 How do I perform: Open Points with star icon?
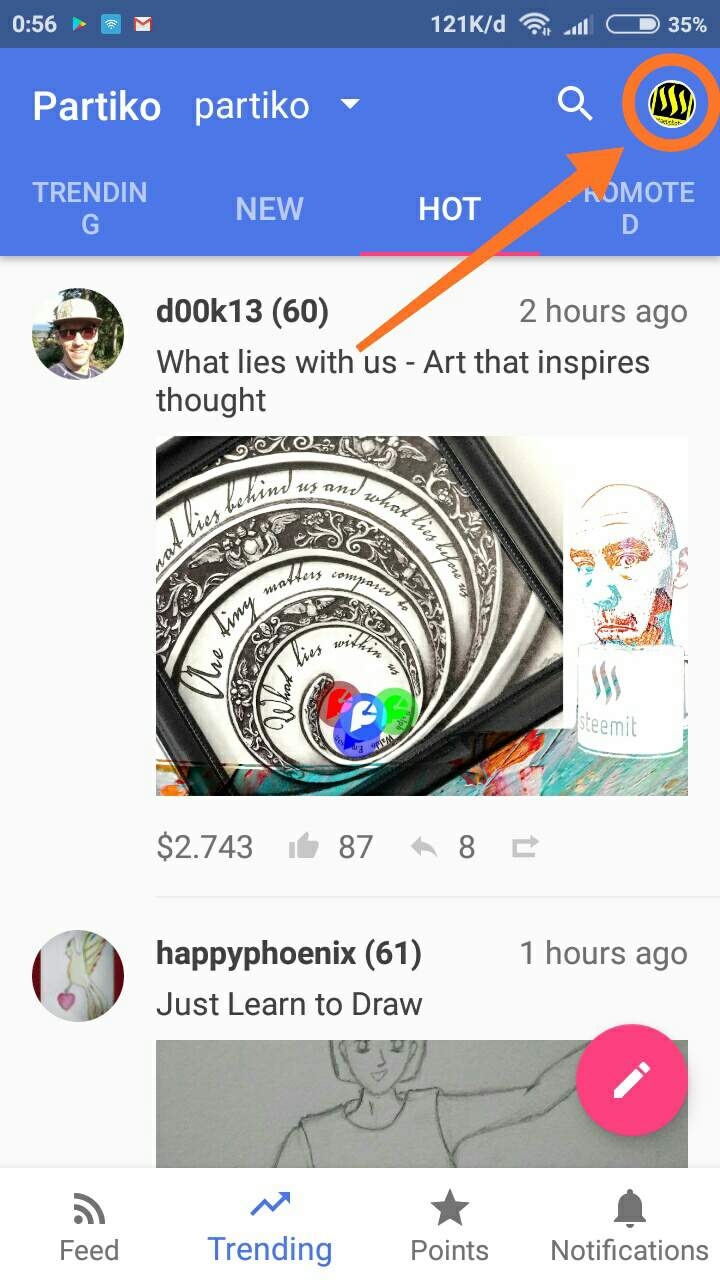coord(449,1224)
